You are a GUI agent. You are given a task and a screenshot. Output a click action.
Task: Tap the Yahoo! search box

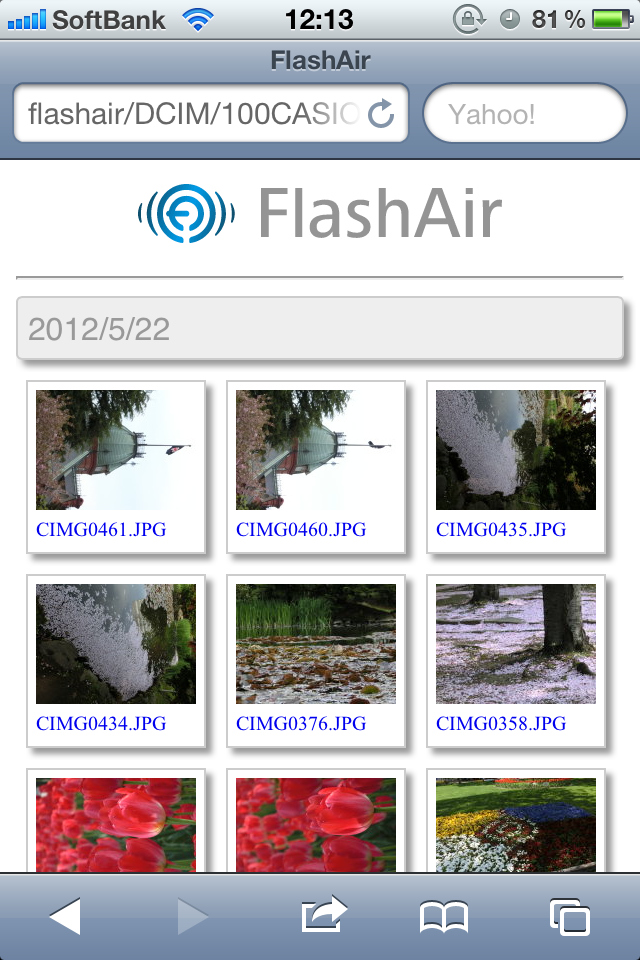pyautogui.click(x=524, y=114)
